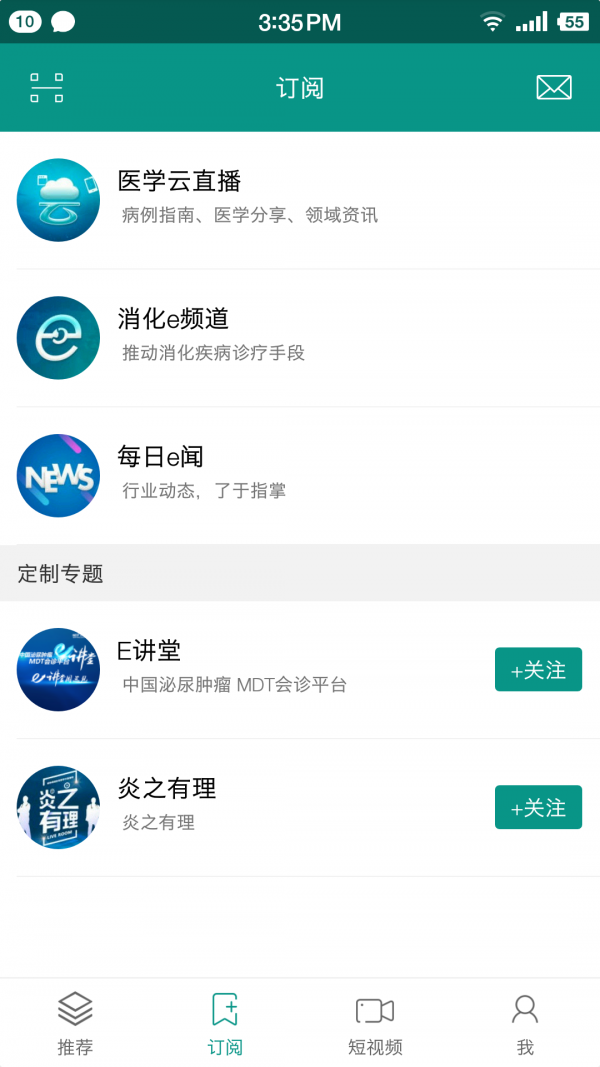This screenshot has width=600, height=1067.
Task: Follow the 炎之有理 topic
Action: [x=538, y=807]
